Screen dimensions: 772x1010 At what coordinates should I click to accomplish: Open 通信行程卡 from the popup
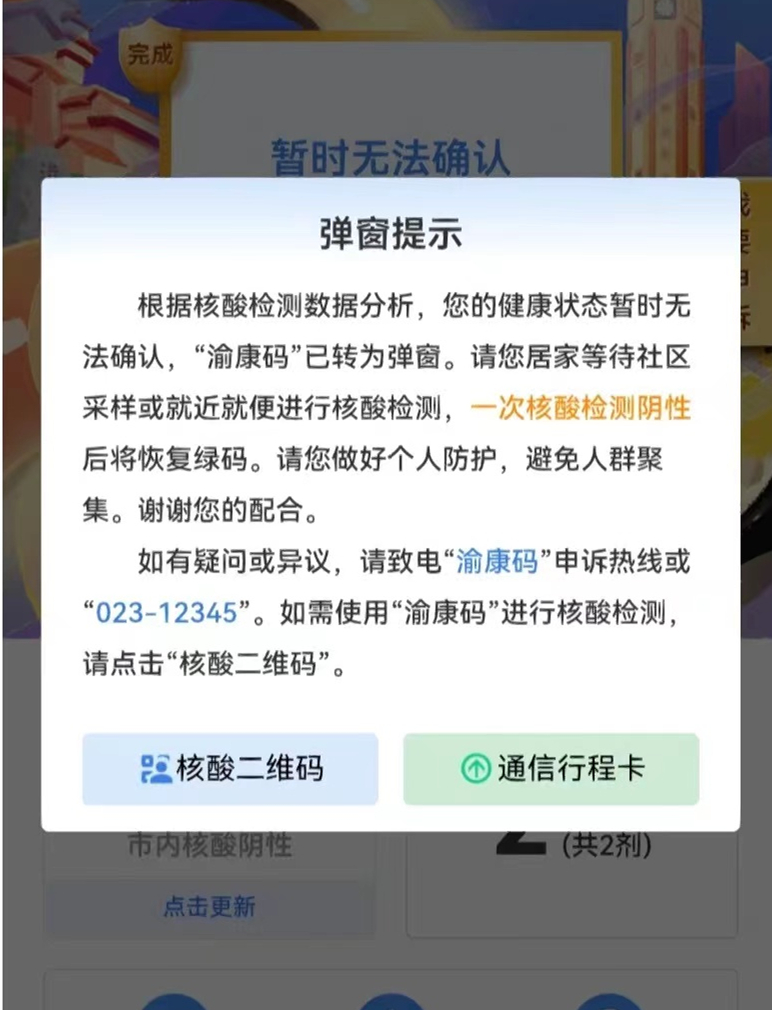tap(551, 769)
